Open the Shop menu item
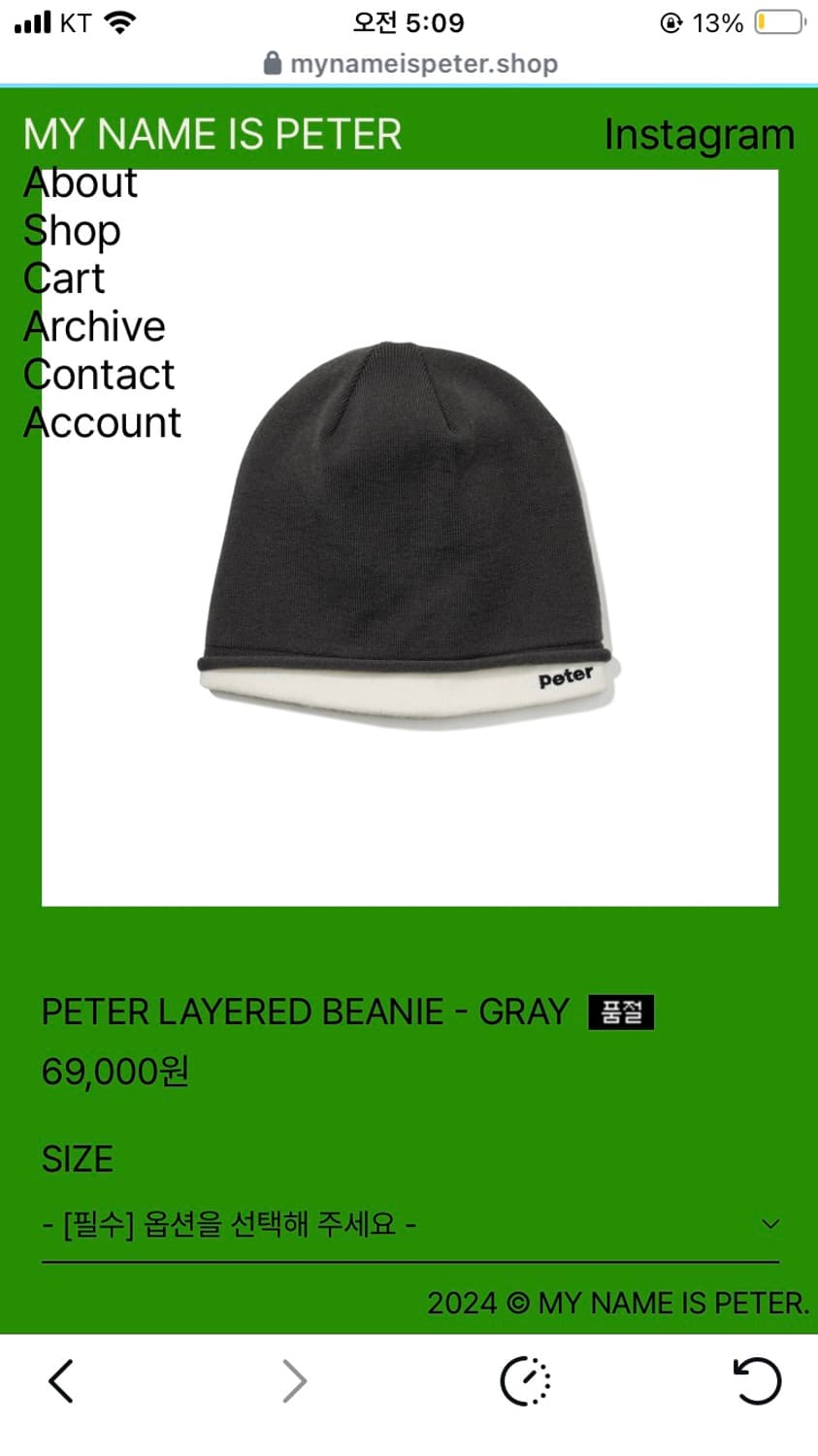Image resolution: width=818 pixels, height=1456 pixels. (x=72, y=231)
